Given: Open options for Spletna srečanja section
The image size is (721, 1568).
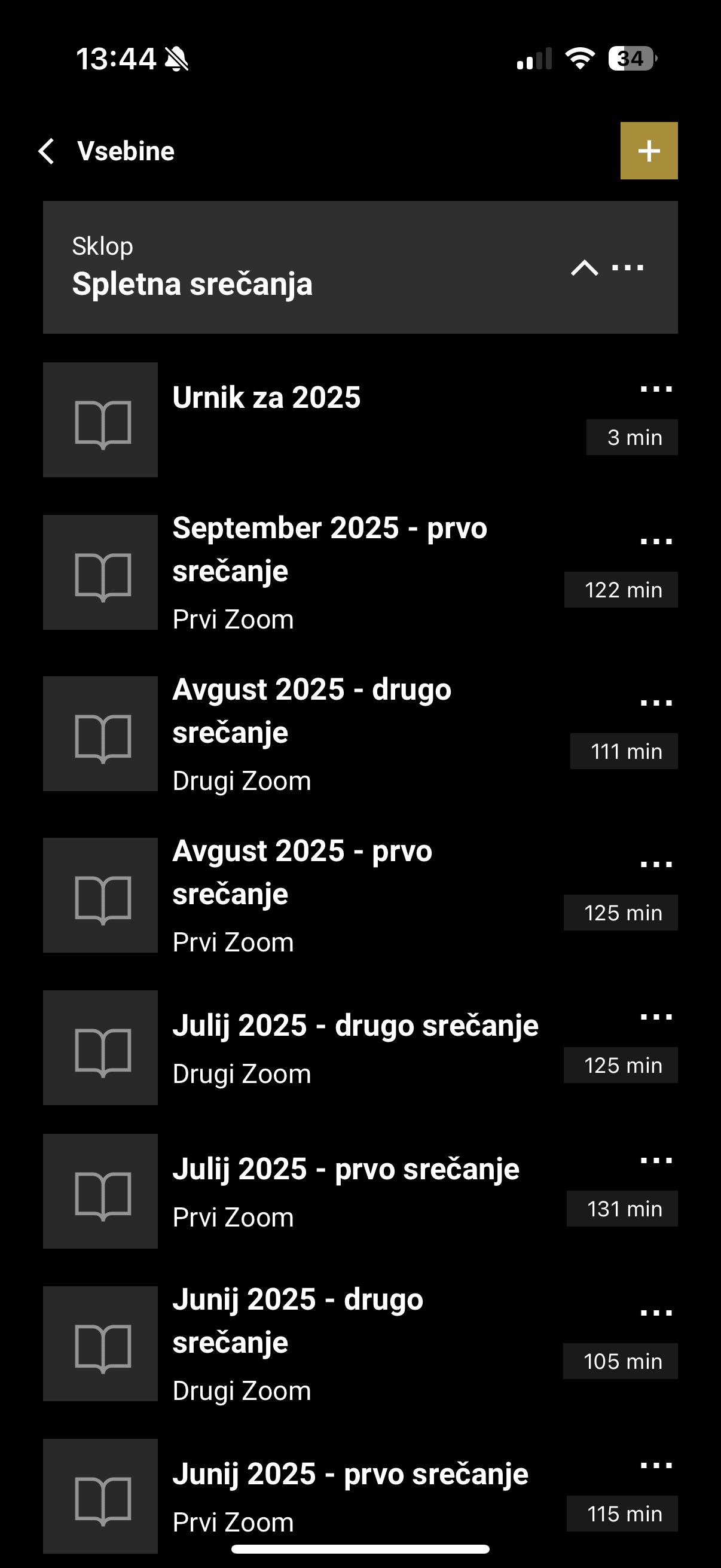Looking at the screenshot, I should point(627,268).
